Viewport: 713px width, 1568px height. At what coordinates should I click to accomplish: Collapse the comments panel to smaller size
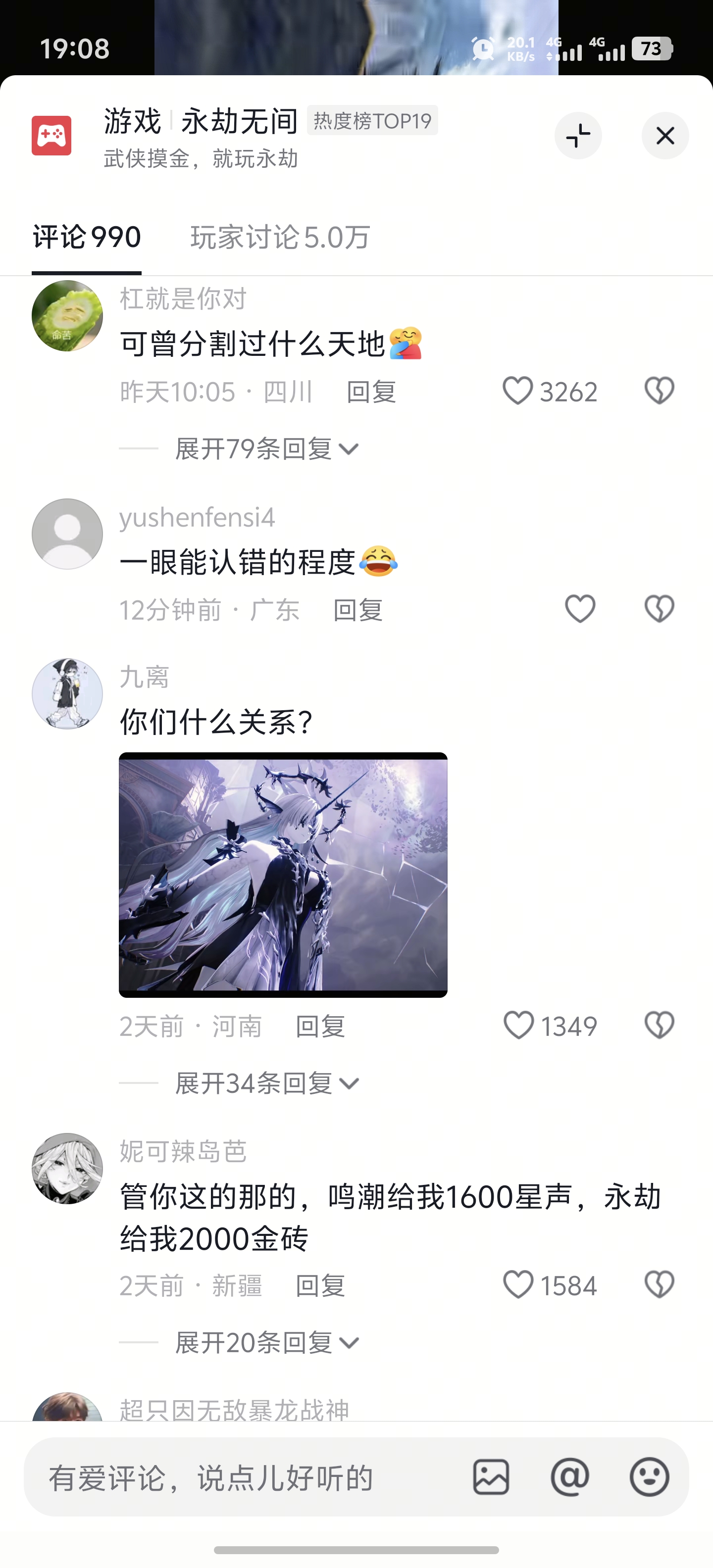pyautogui.click(x=578, y=136)
